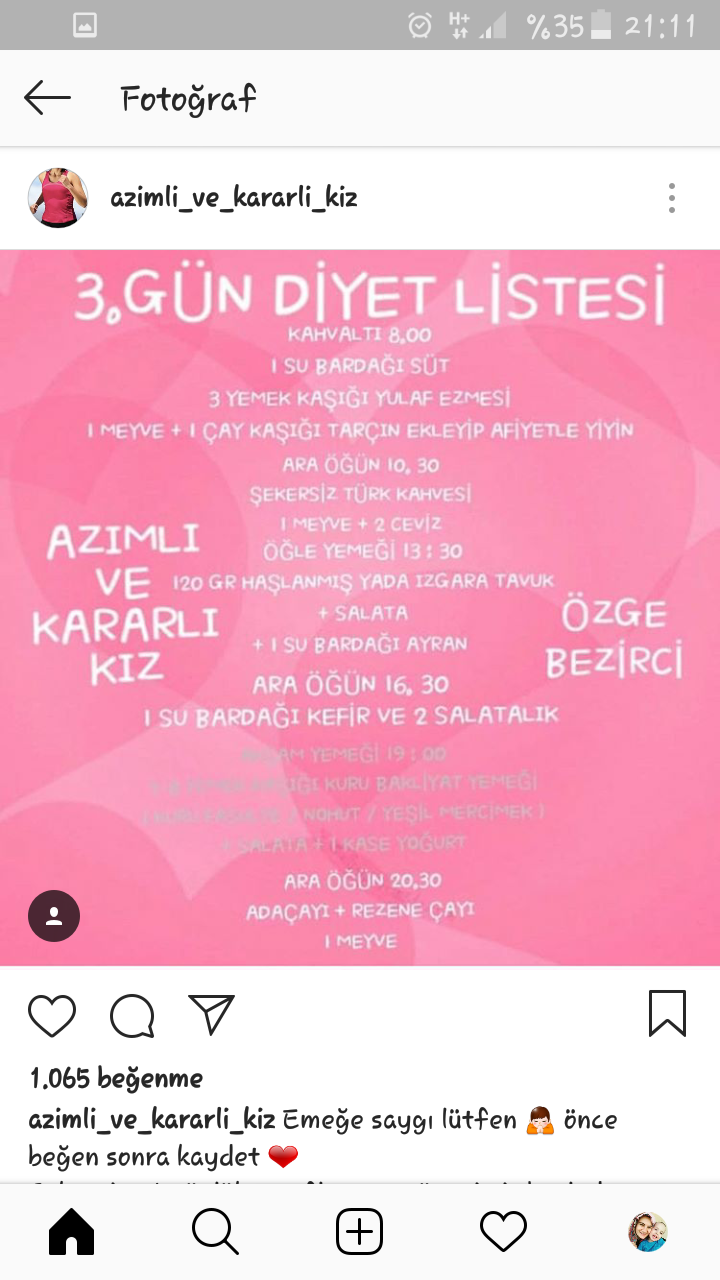The image size is (720, 1280).
Task: Switch to your Profile tab
Action: pyautogui.click(x=648, y=1232)
